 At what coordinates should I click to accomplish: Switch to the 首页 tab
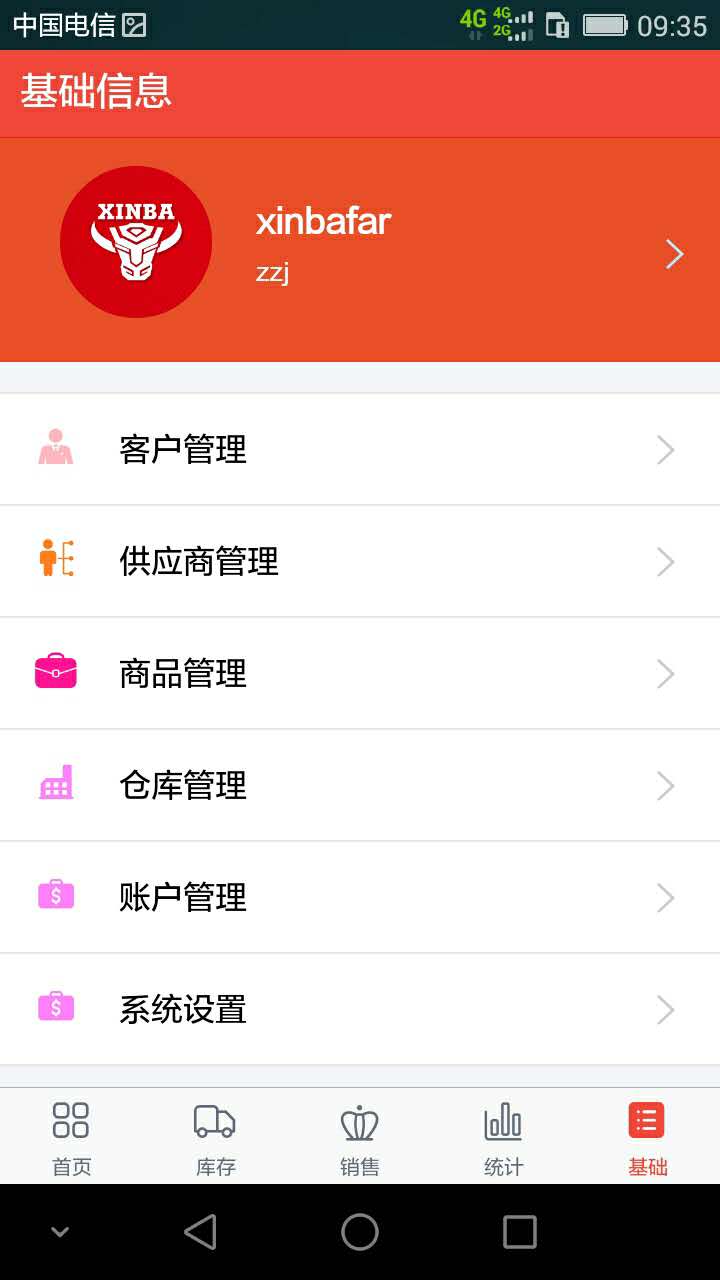[71, 1138]
